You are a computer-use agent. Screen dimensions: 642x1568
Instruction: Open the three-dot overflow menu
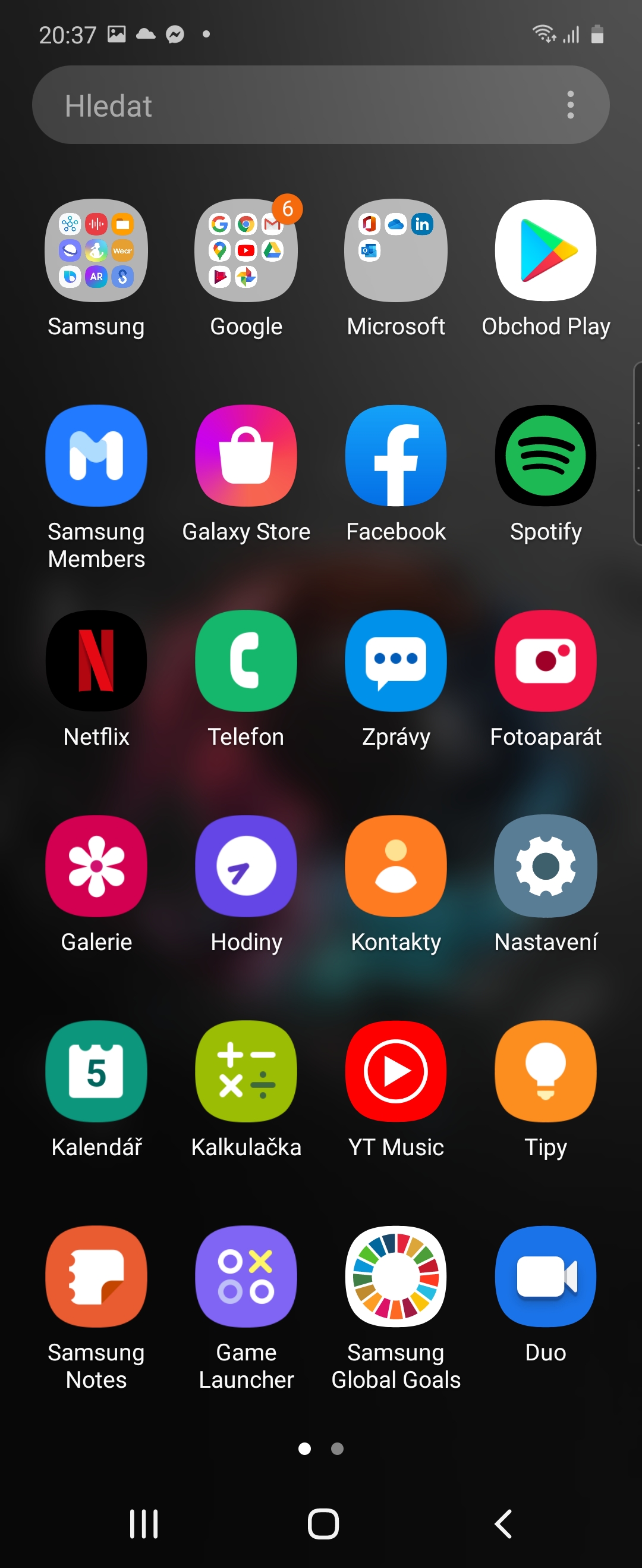pyautogui.click(x=569, y=105)
